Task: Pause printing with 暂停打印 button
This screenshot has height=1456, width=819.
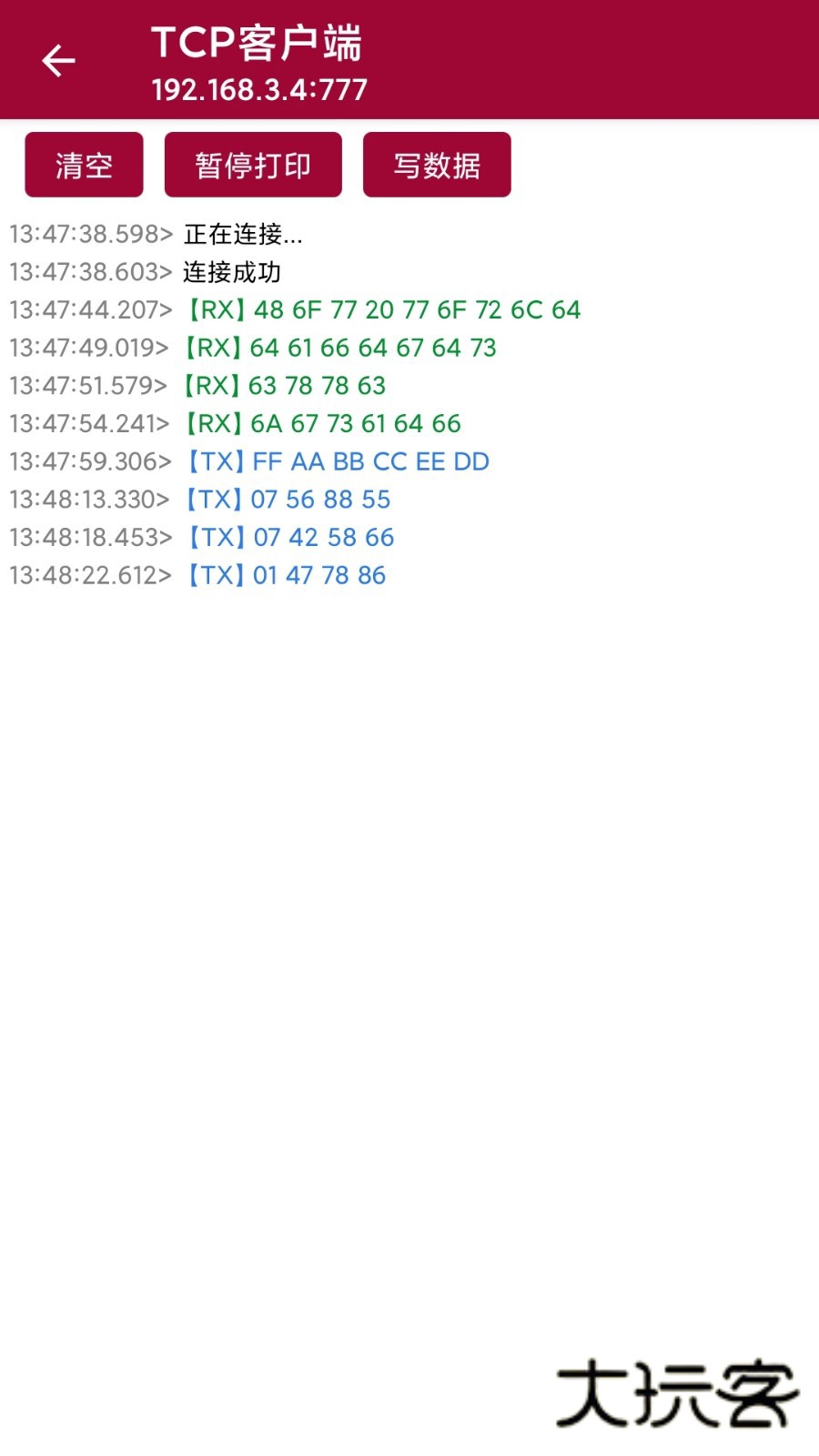Action: pyautogui.click(x=253, y=165)
